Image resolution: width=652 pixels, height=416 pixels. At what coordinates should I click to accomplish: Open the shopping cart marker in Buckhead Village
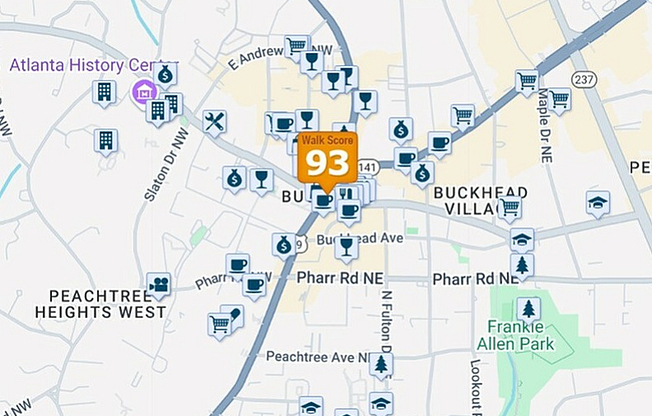[510, 207]
